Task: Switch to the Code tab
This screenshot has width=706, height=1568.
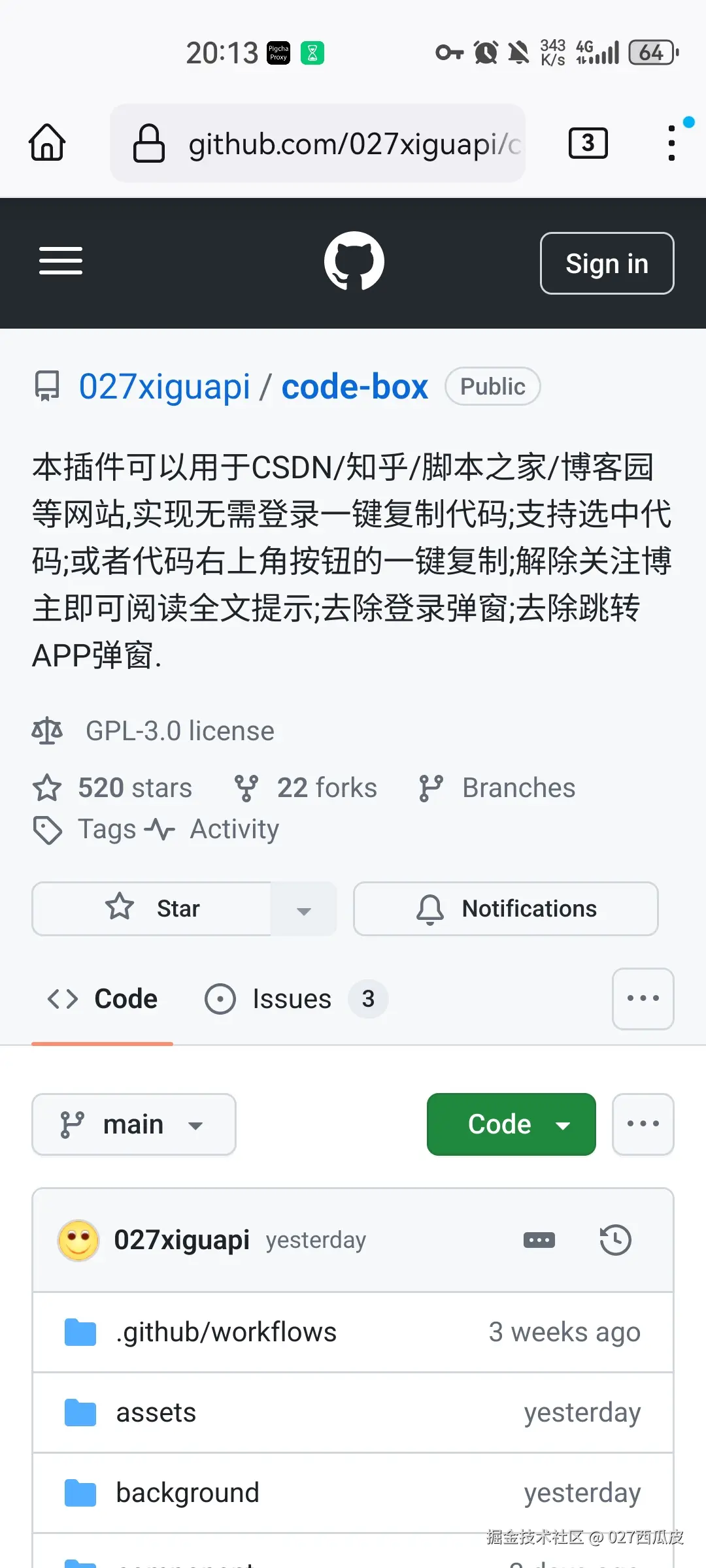Action: 102,998
